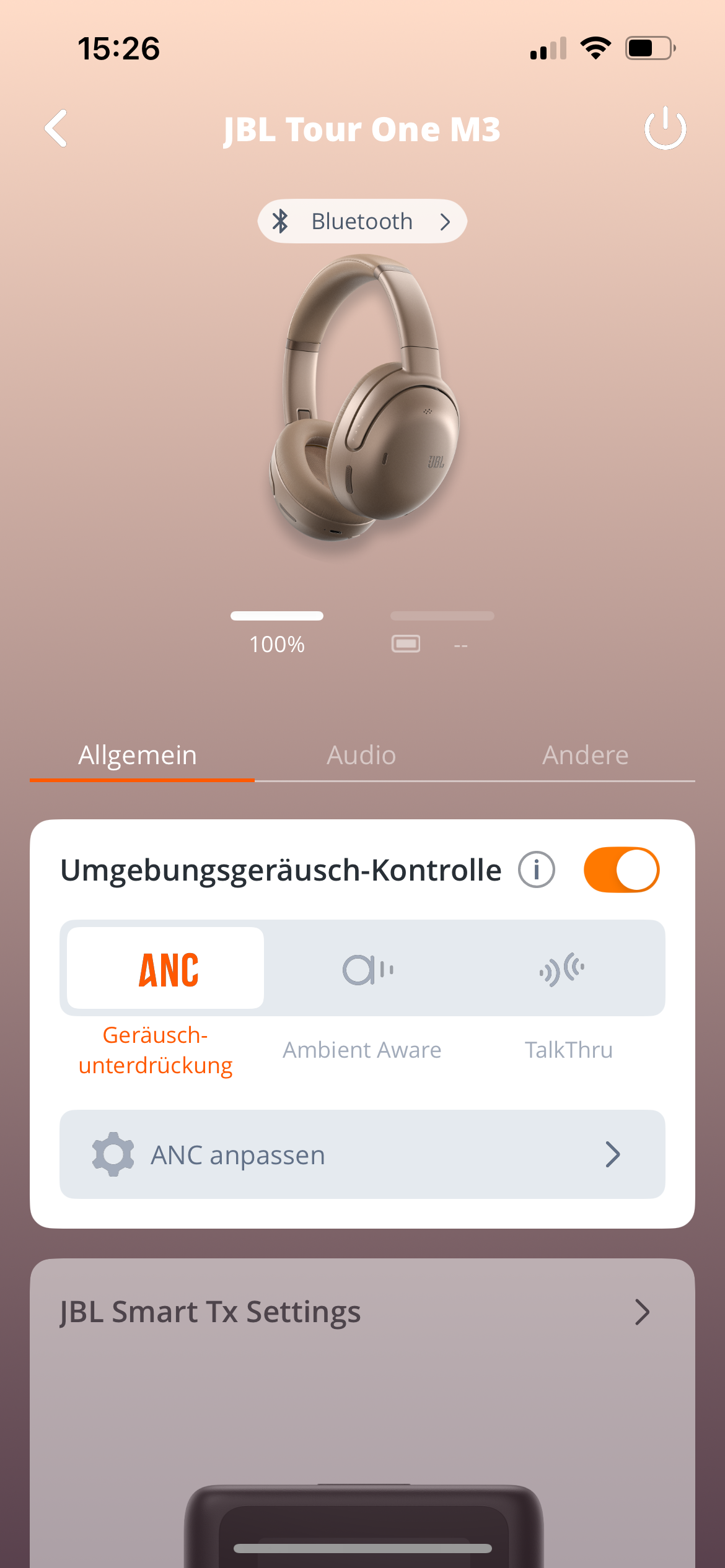This screenshot has width=725, height=1568.
Task: Open the Bluetooth connection chip
Action: coord(362,221)
